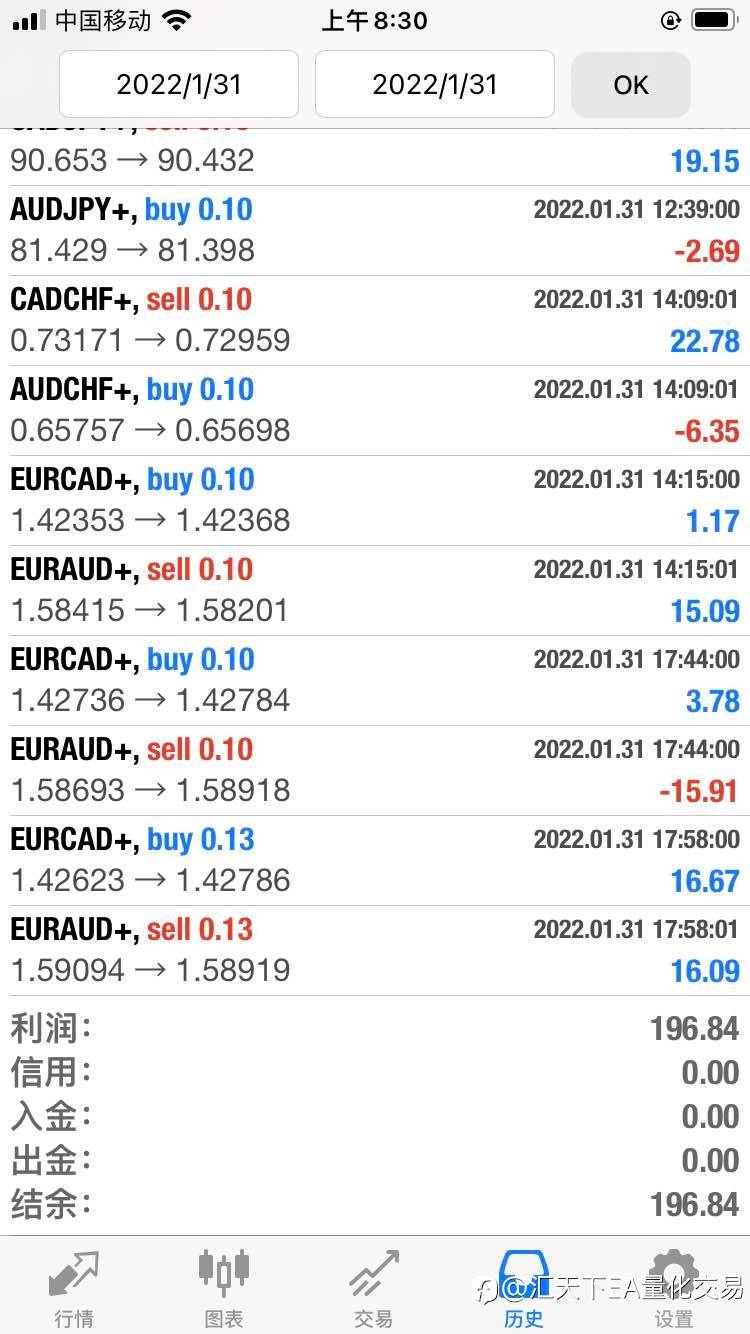Expand the CADCHF+ sell trade with 22.78 profit
This screenshot has height=1334, width=750.
[x=375, y=321]
